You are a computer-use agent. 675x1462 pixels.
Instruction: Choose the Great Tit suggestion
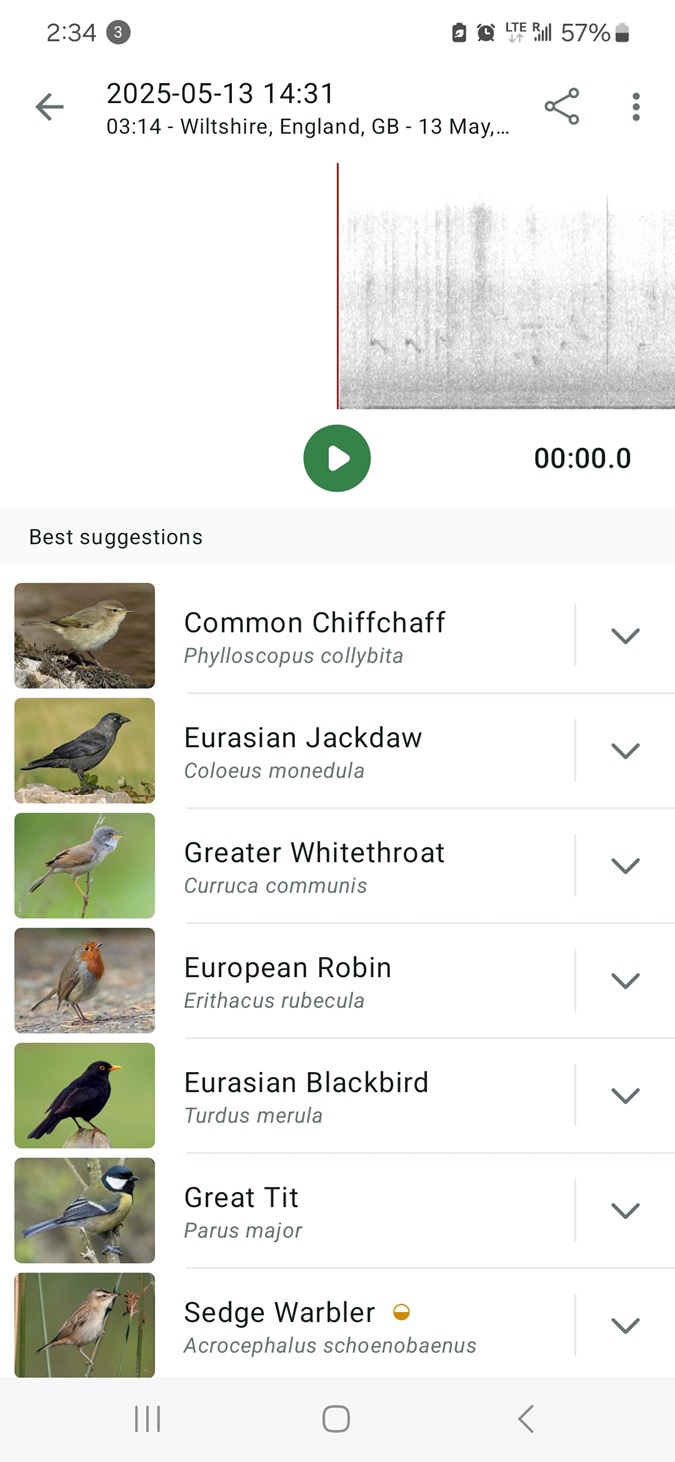coord(242,1211)
